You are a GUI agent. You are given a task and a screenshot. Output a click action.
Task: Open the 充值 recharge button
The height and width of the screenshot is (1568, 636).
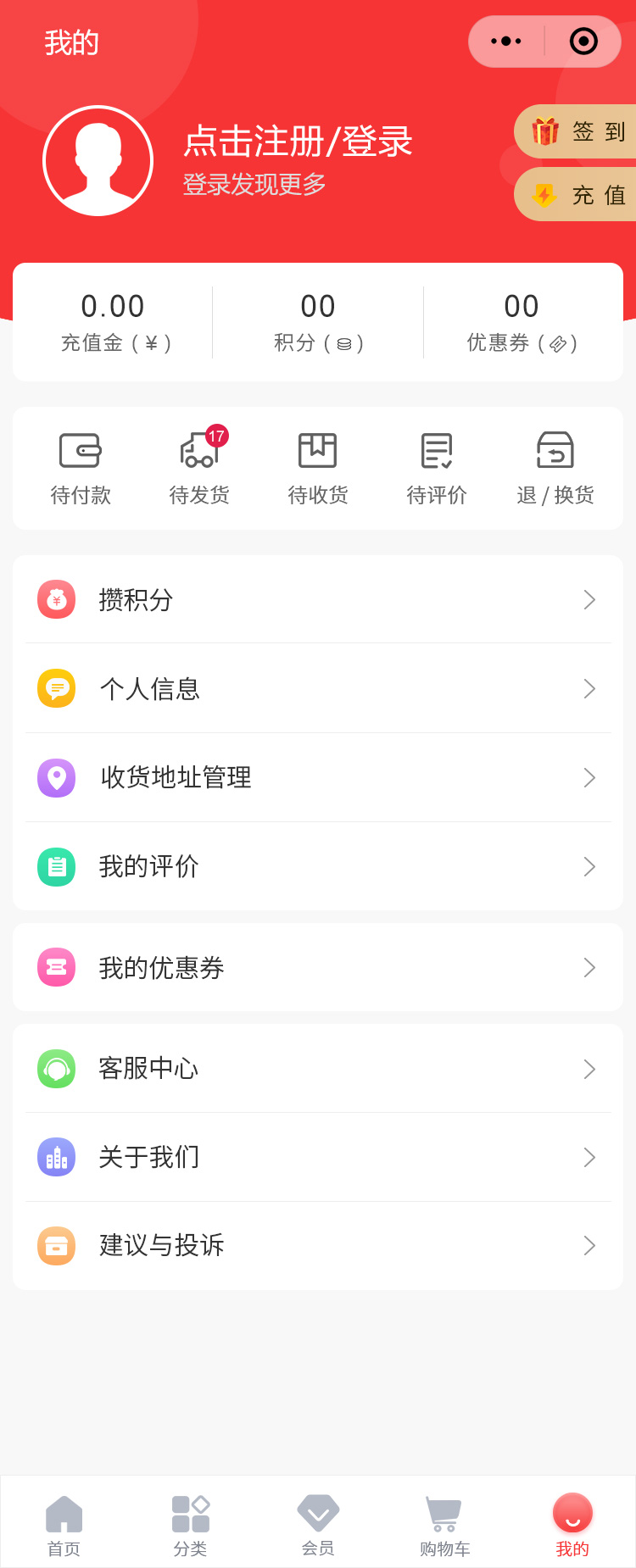coord(578,195)
